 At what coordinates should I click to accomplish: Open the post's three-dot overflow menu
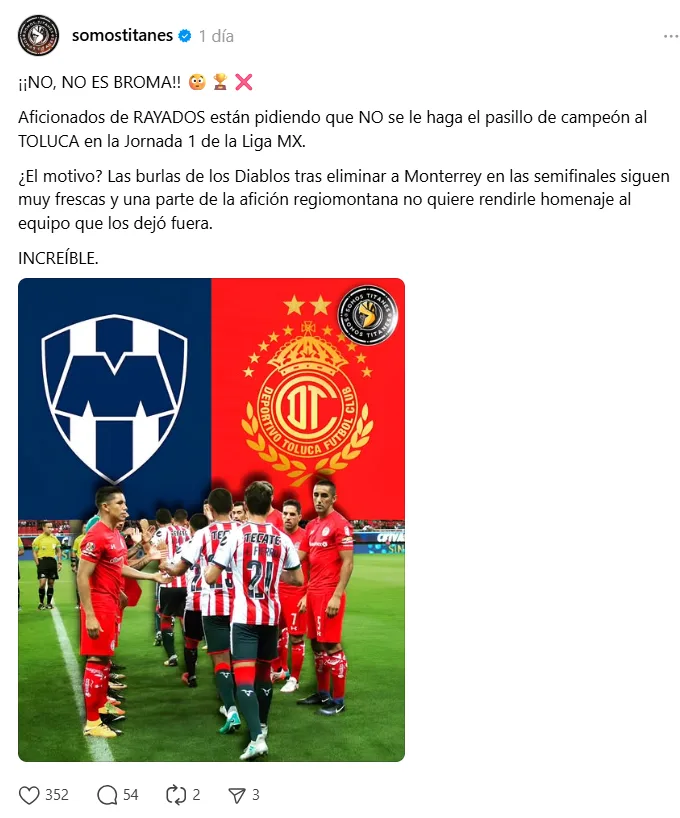click(x=671, y=36)
